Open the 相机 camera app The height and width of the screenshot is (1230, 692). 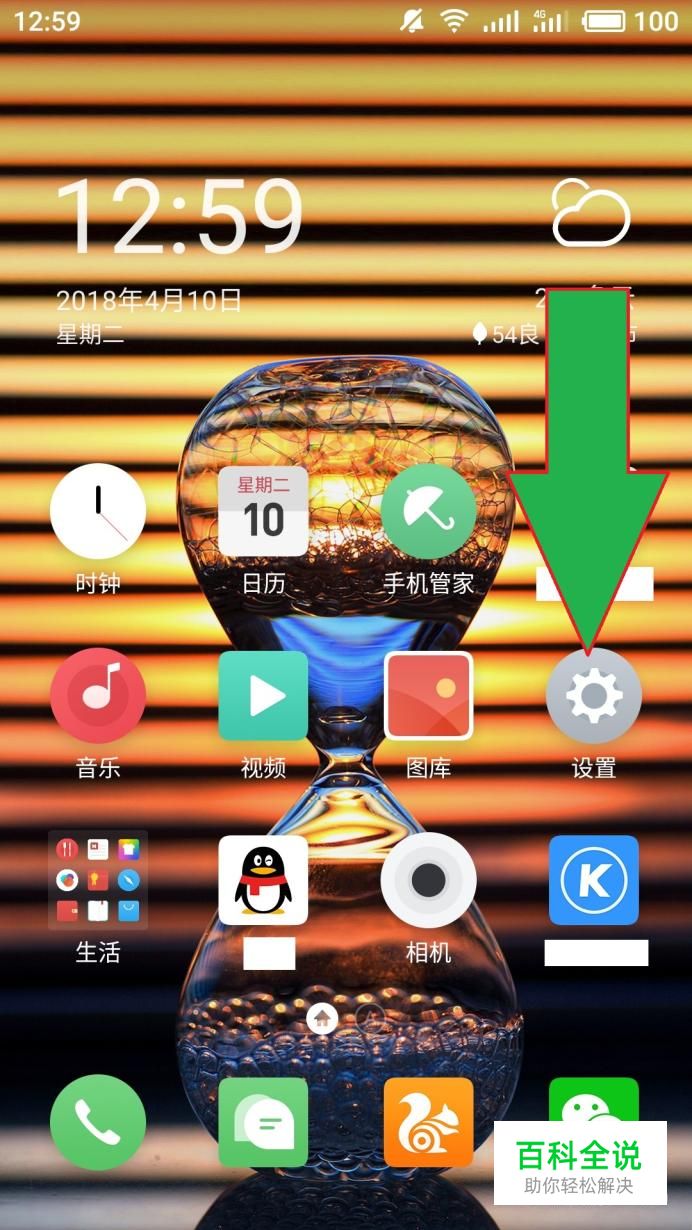tap(428, 880)
